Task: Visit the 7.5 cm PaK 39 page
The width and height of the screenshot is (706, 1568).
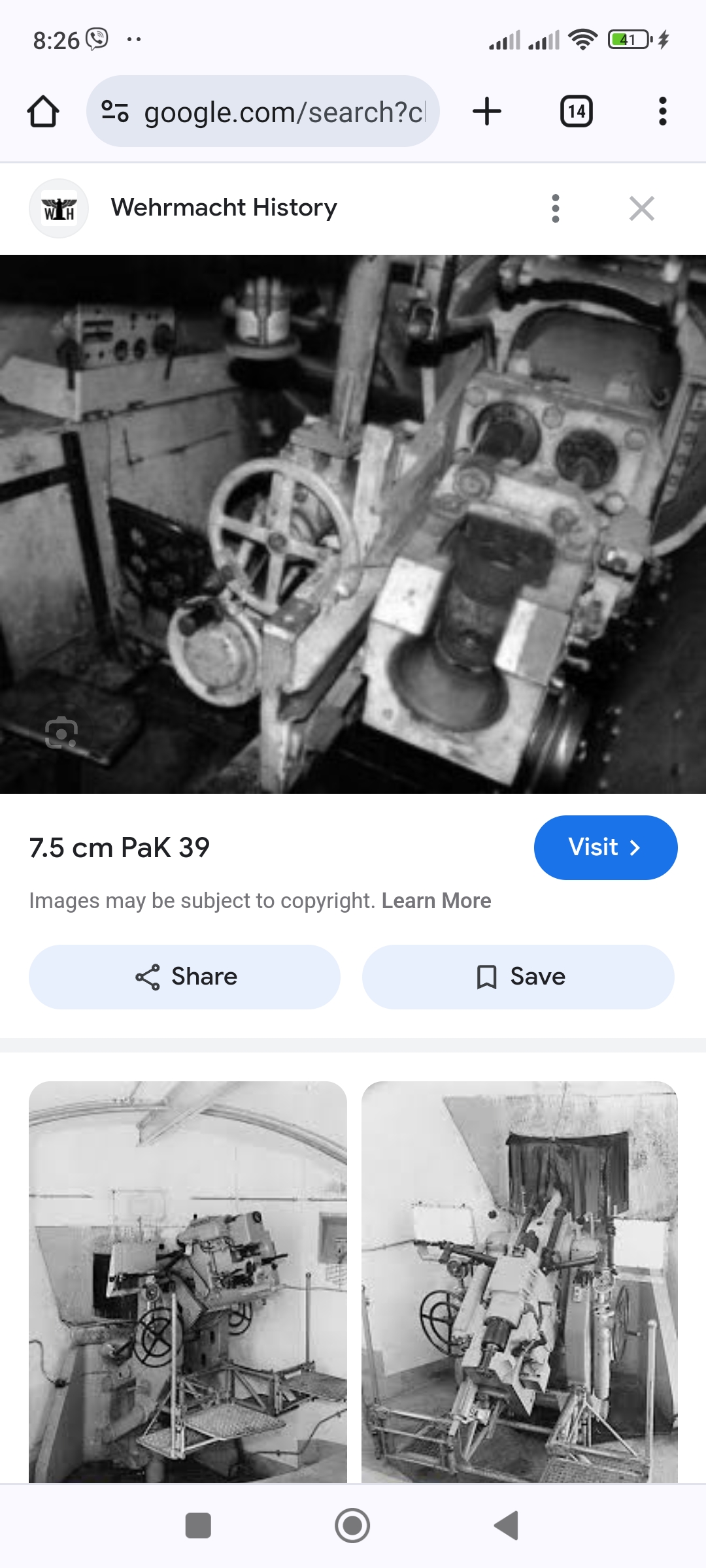Action: coord(605,847)
